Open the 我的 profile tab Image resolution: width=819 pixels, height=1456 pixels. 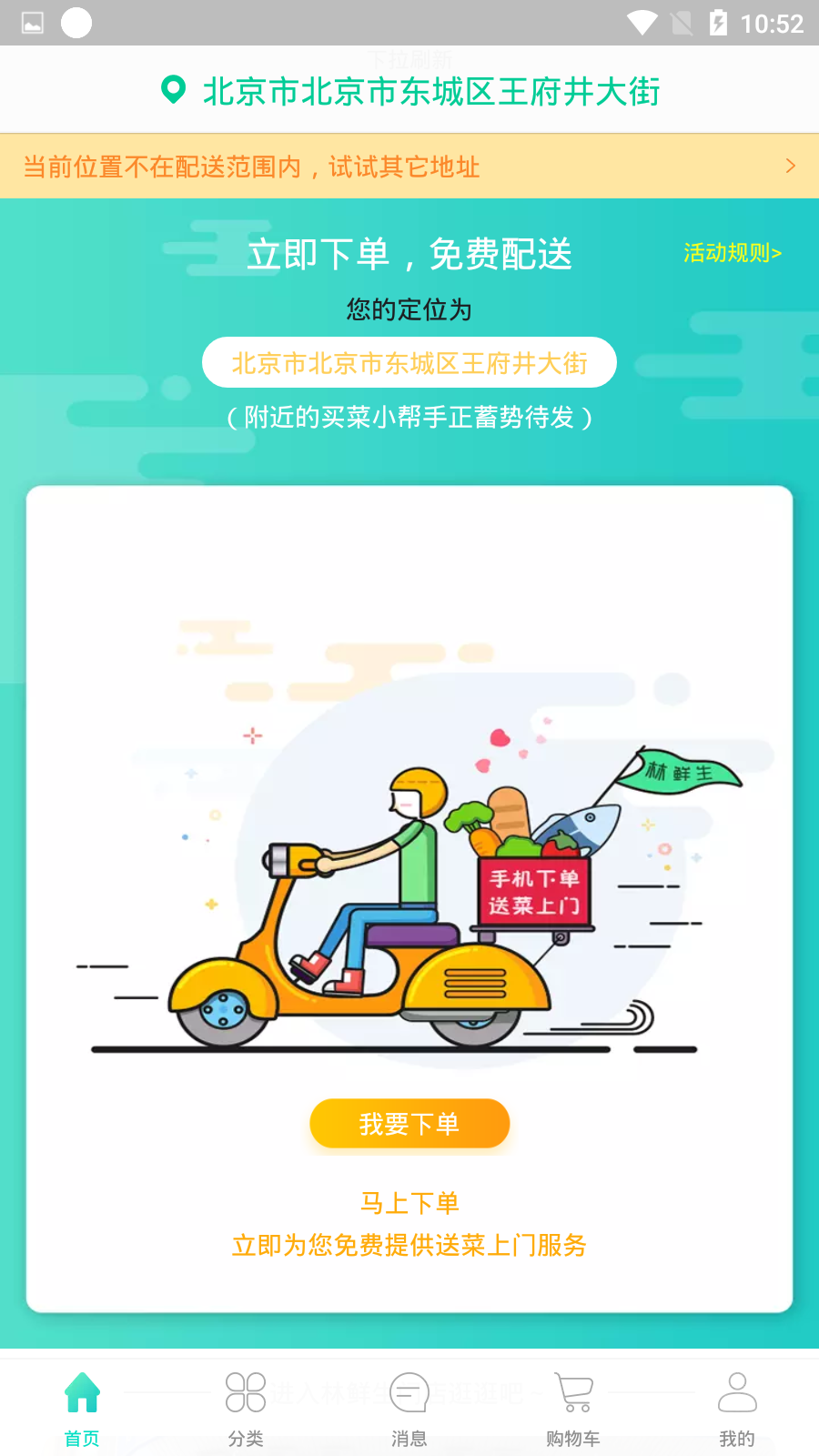click(737, 1409)
